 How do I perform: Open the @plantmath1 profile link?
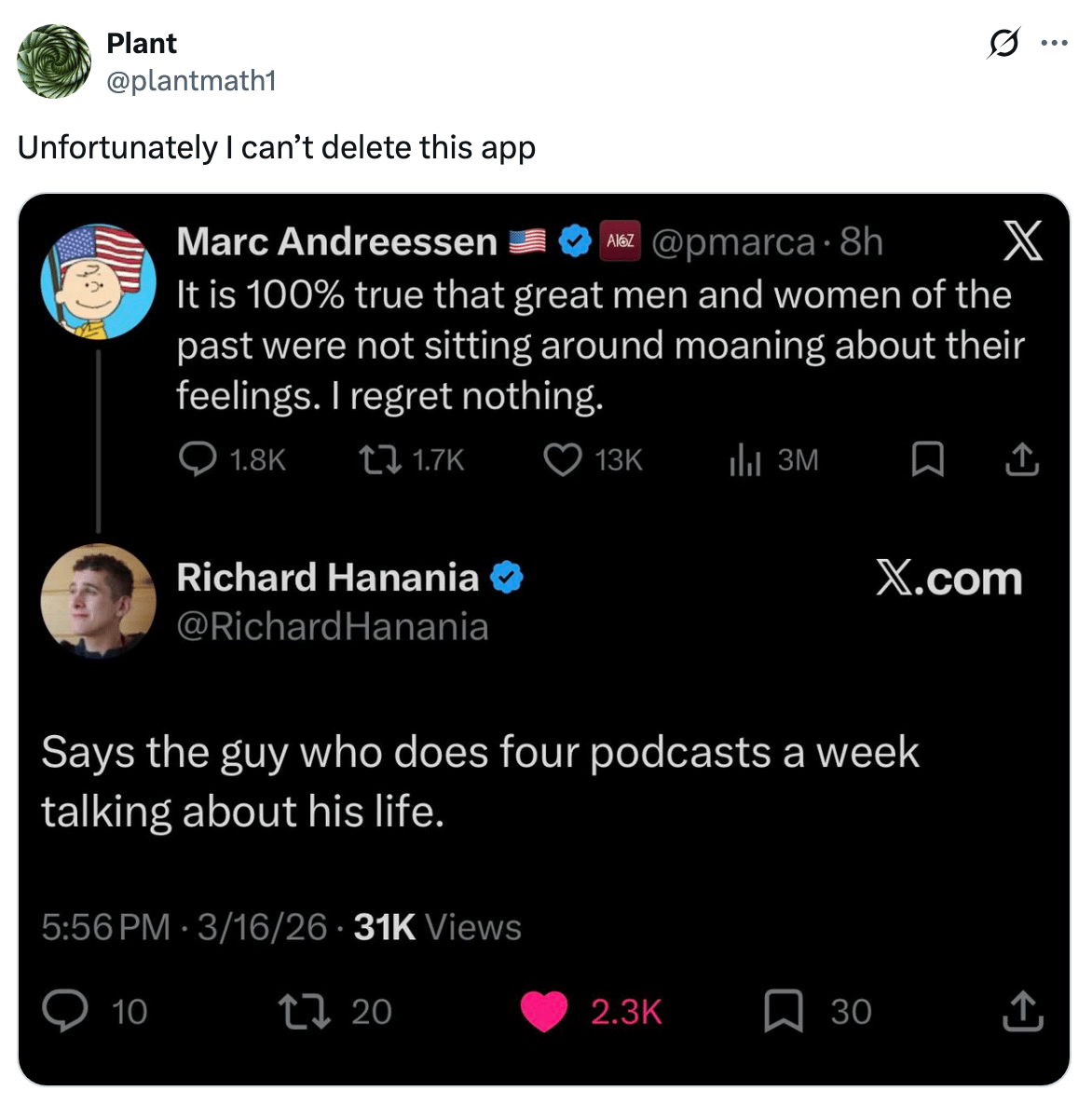pyautogui.click(x=191, y=81)
